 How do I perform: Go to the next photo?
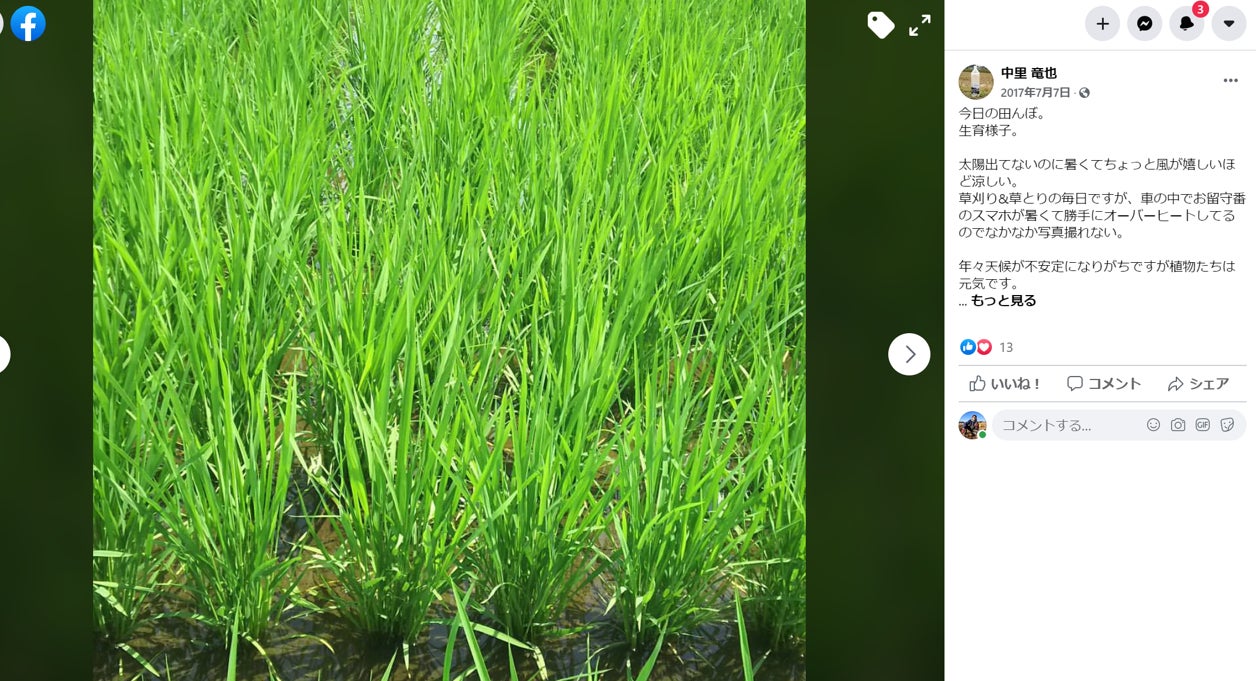click(x=909, y=354)
